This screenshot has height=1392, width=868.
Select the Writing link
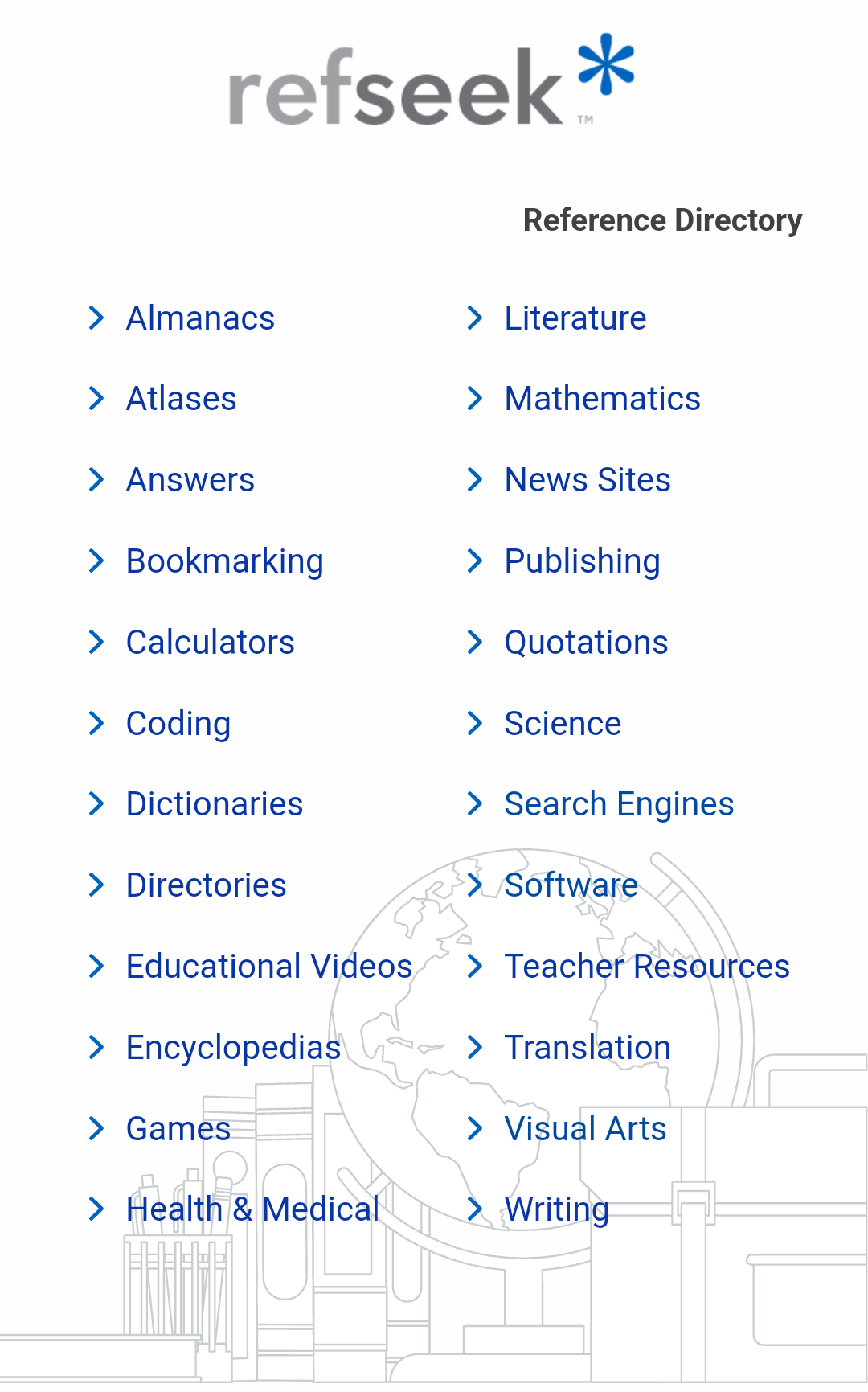tap(556, 1209)
